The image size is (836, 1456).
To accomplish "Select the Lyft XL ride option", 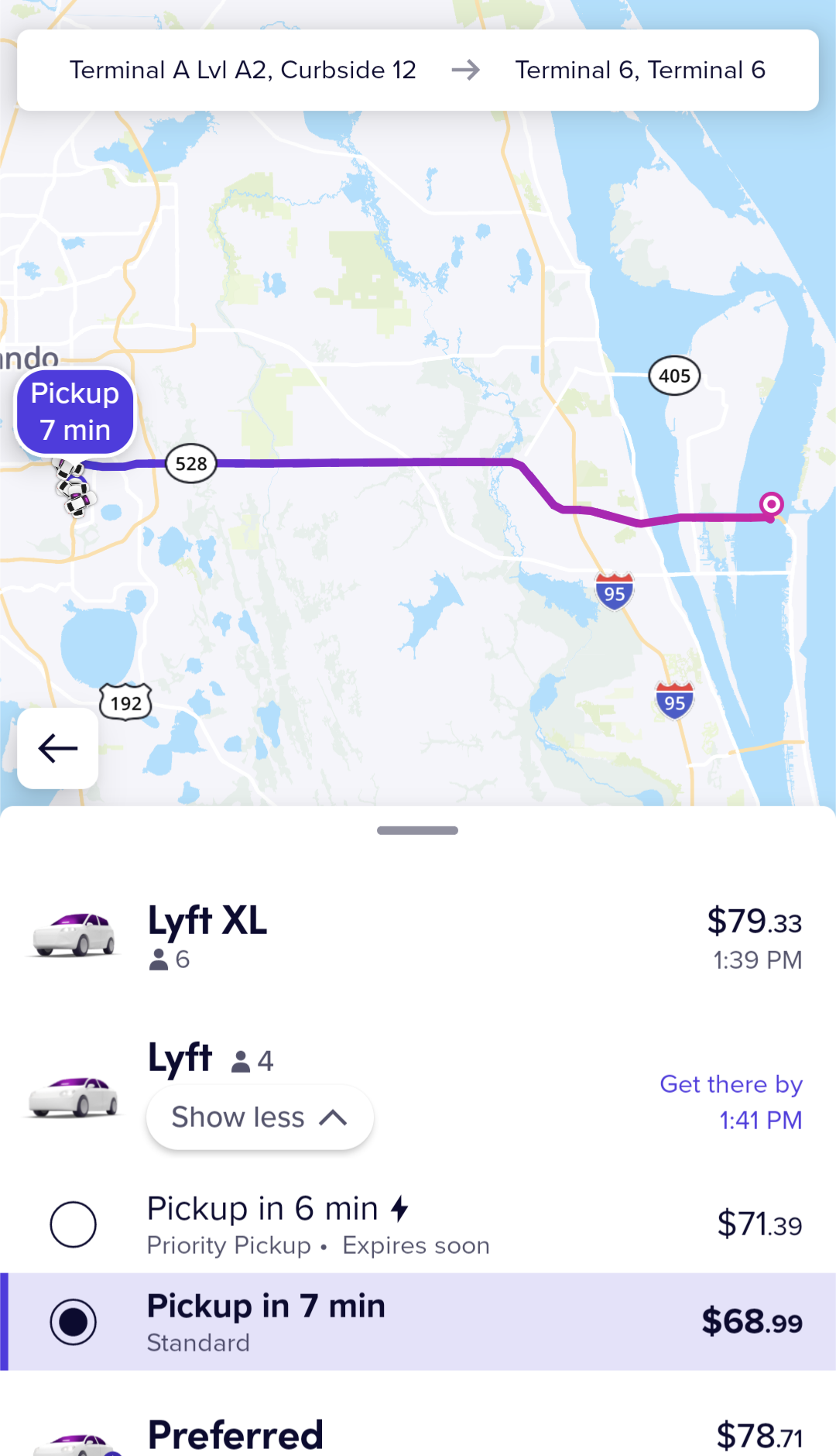I will point(418,938).
